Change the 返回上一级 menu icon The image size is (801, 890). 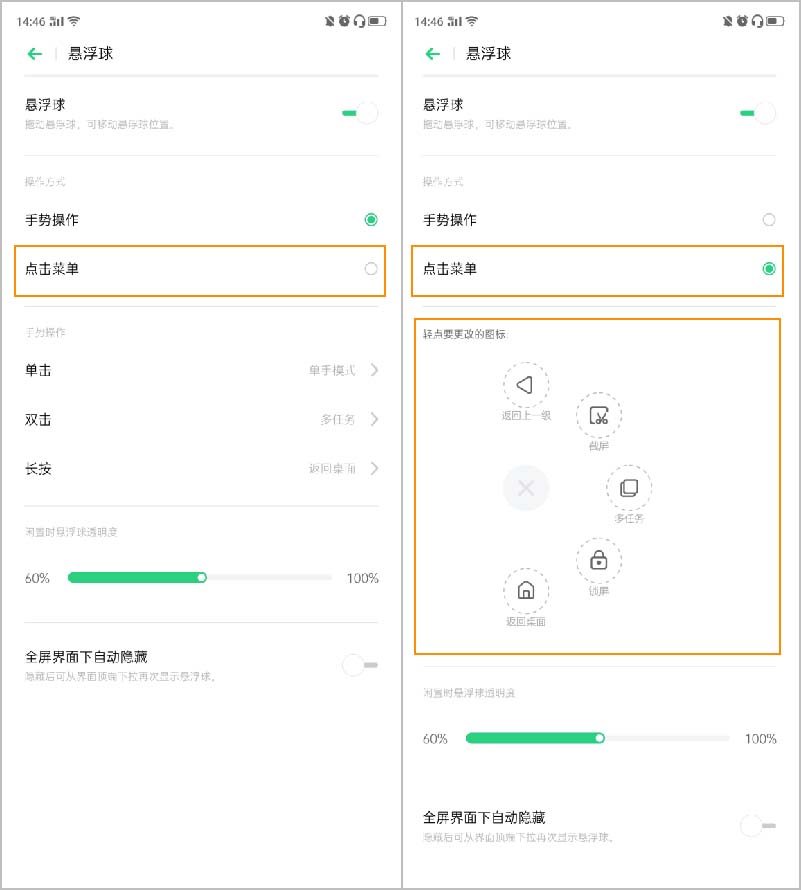pyautogui.click(x=525, y=385)
